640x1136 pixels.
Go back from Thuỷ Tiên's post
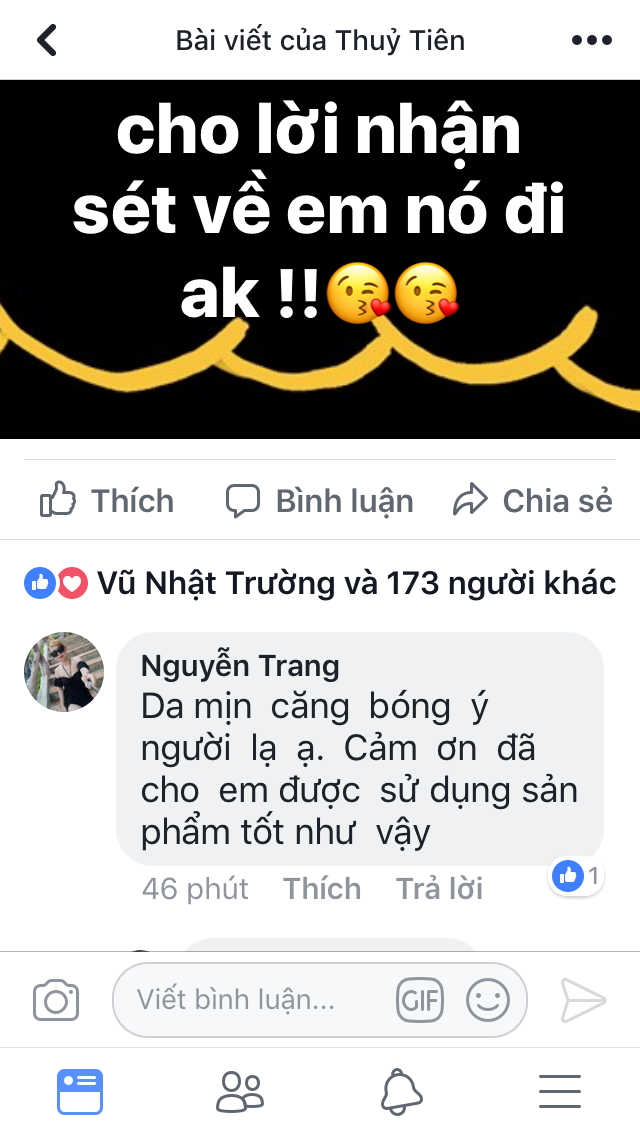coord(47,41)
